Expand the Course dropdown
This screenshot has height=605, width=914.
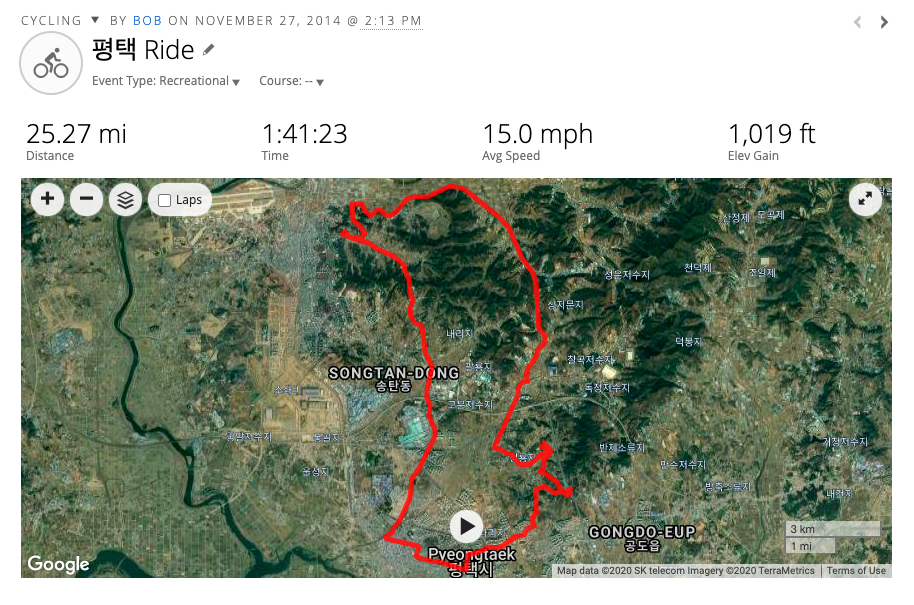(x=320, y=82)
